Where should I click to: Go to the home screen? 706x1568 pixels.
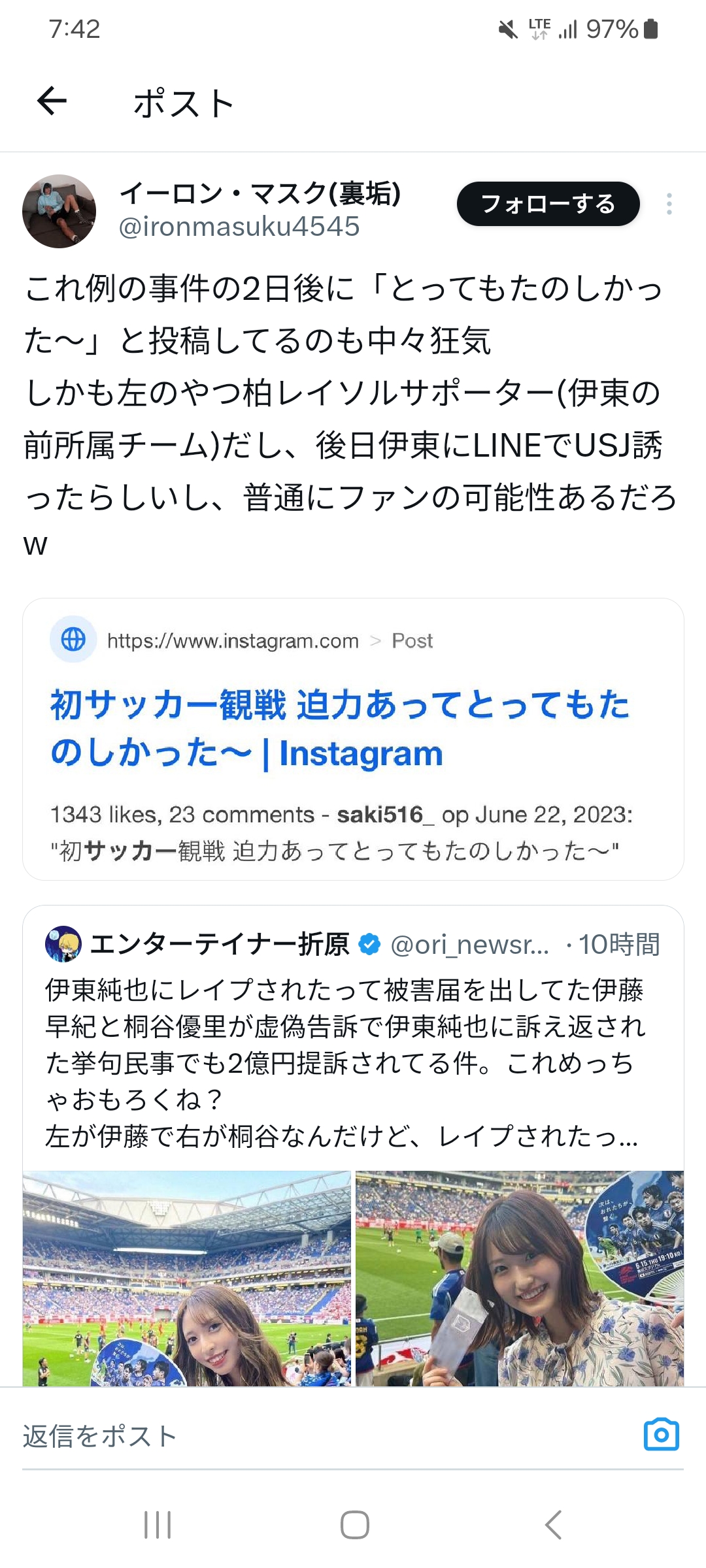coord(354,1525)
